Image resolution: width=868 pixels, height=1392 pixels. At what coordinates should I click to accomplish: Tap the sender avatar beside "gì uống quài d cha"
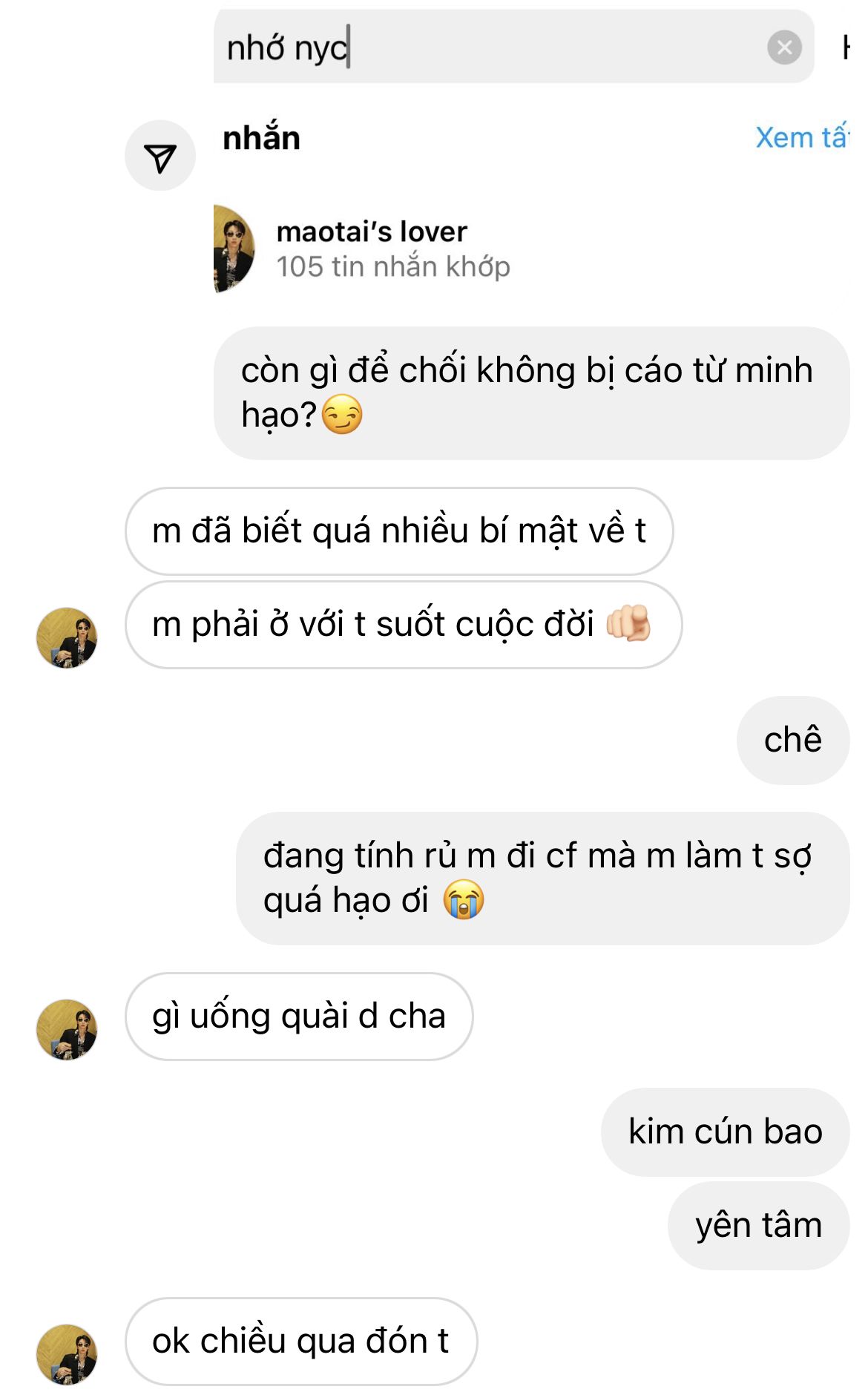coord(67,1029)
